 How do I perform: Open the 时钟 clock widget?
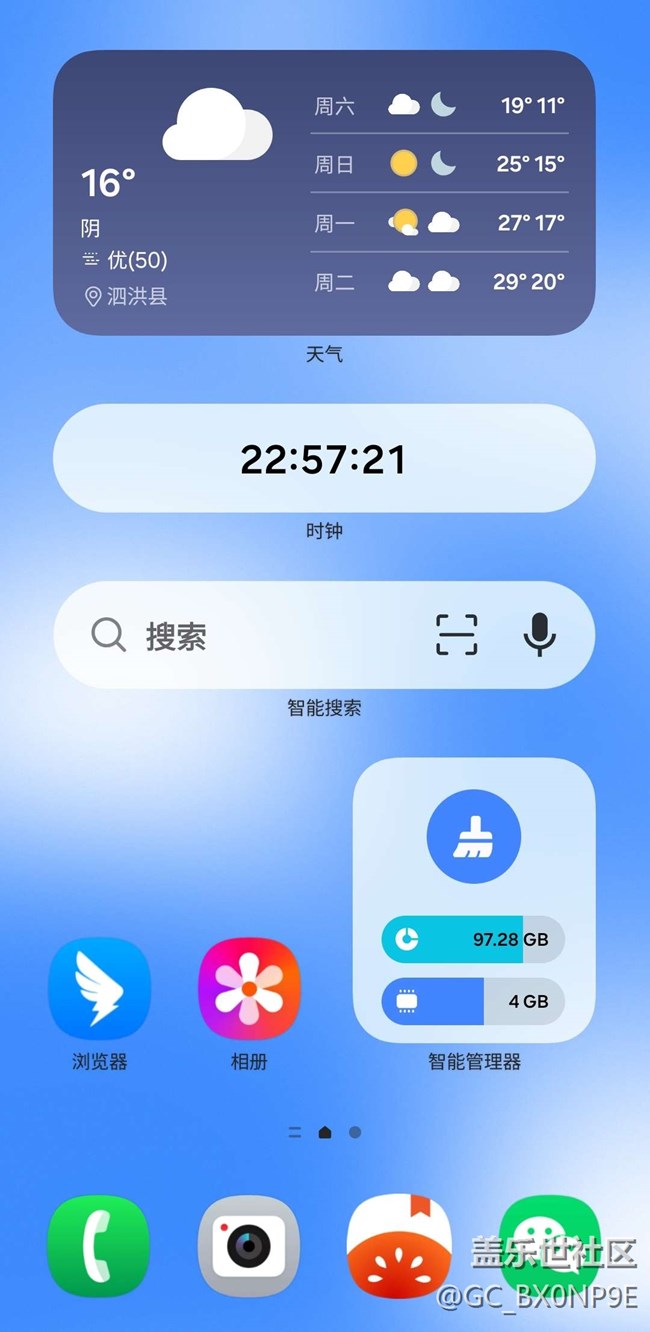[323, 459]
